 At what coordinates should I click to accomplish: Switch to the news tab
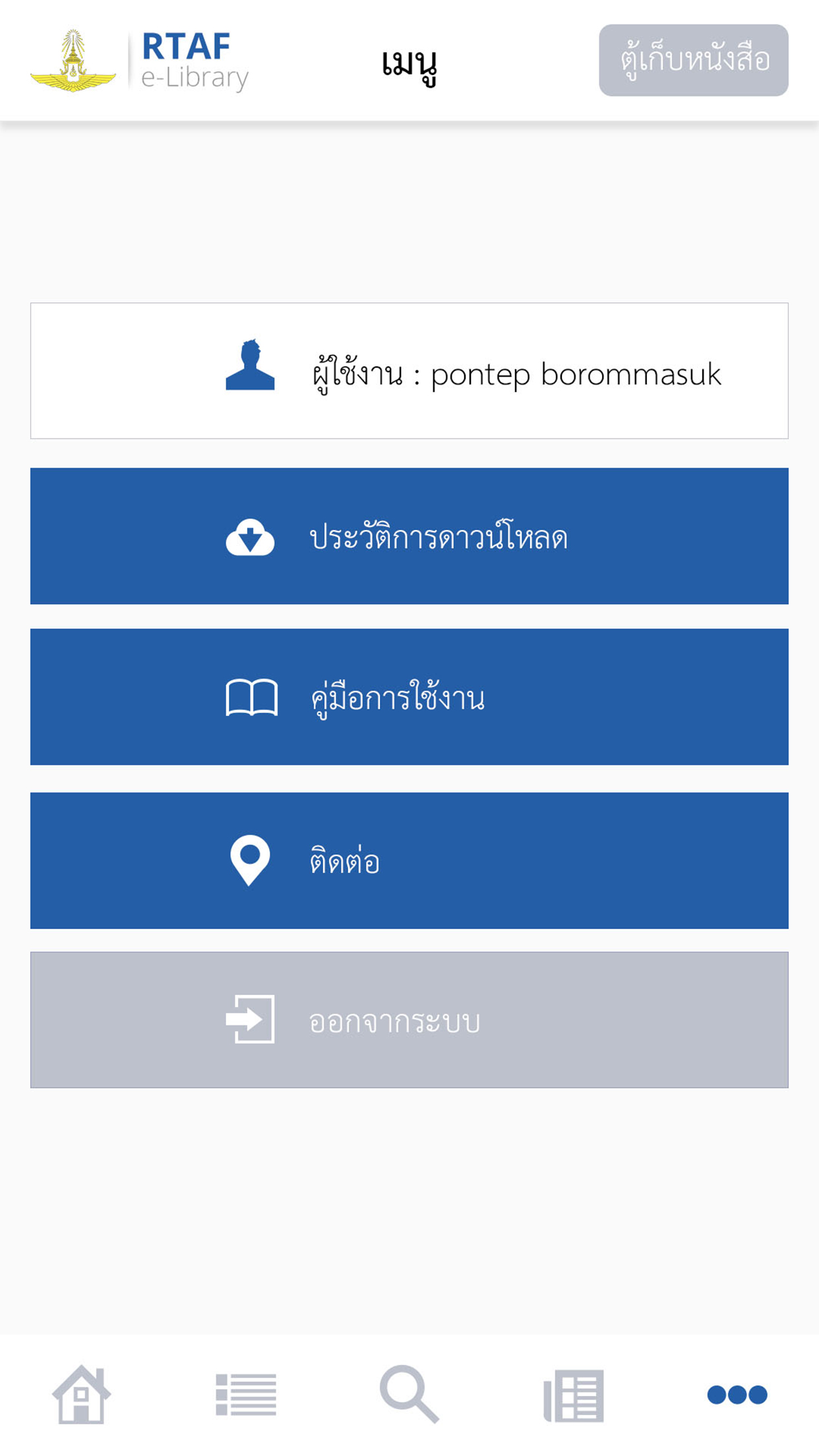tap(574, 1395)
